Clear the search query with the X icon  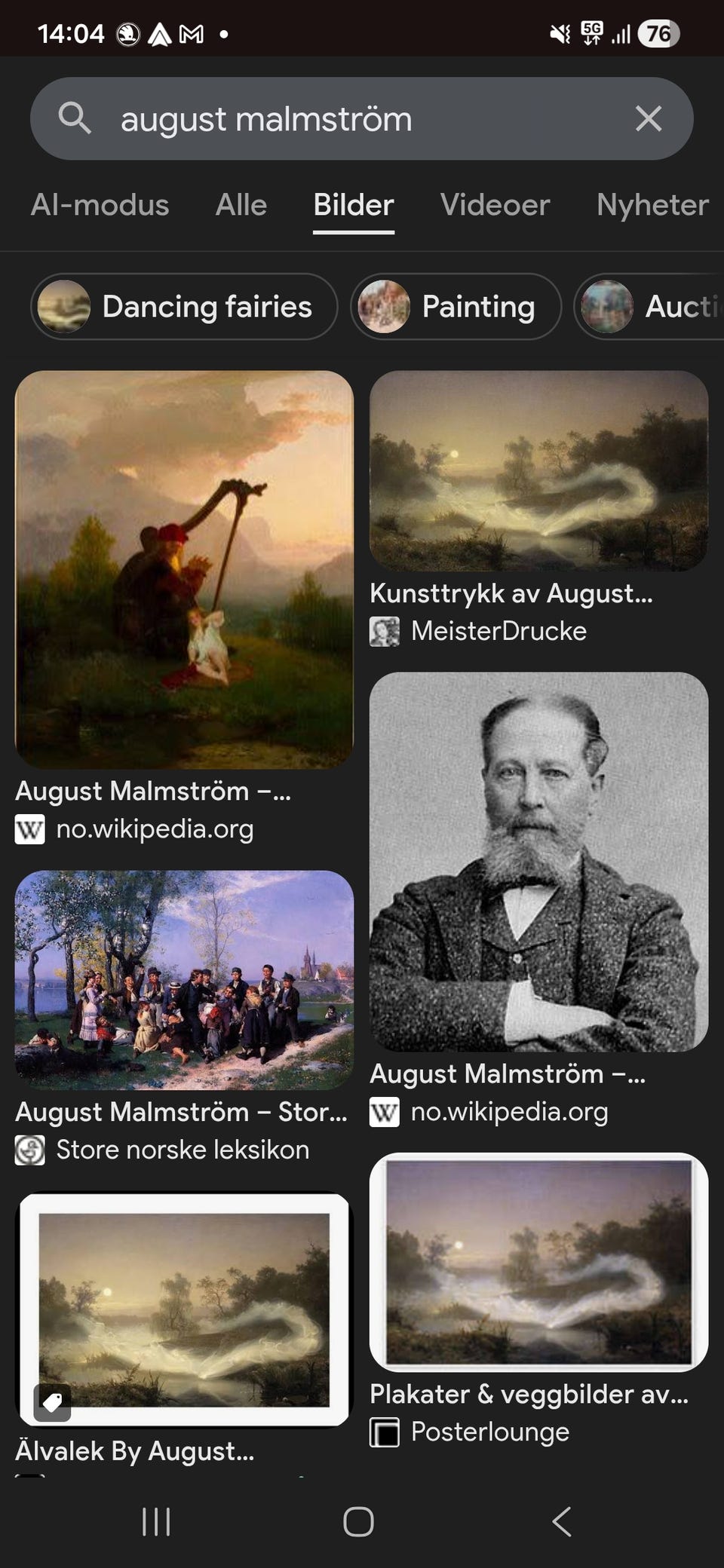(x=647, y=119)
